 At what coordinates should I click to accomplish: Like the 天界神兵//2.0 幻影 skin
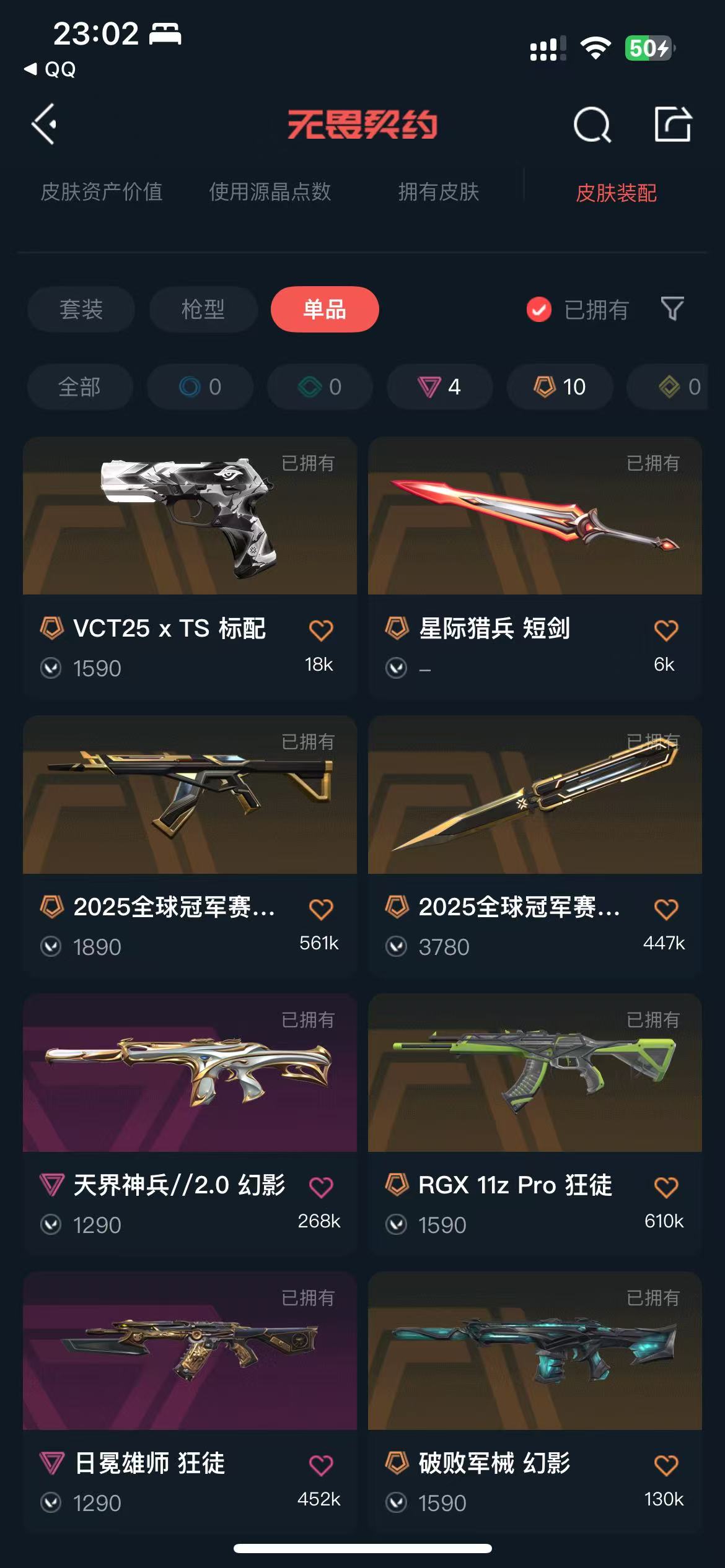[x=321, y=1187]
